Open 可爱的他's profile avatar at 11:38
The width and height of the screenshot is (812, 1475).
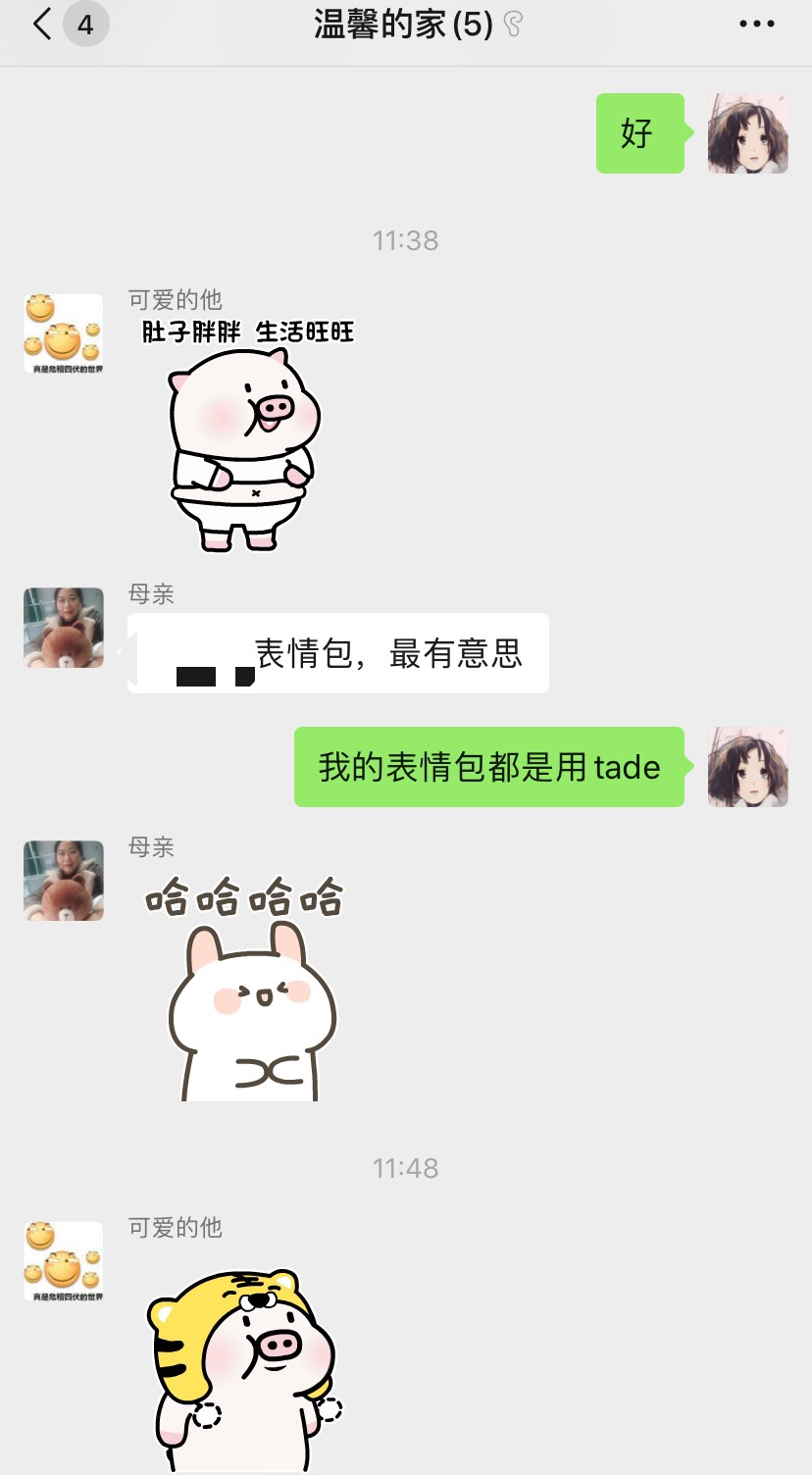(64, 333)
